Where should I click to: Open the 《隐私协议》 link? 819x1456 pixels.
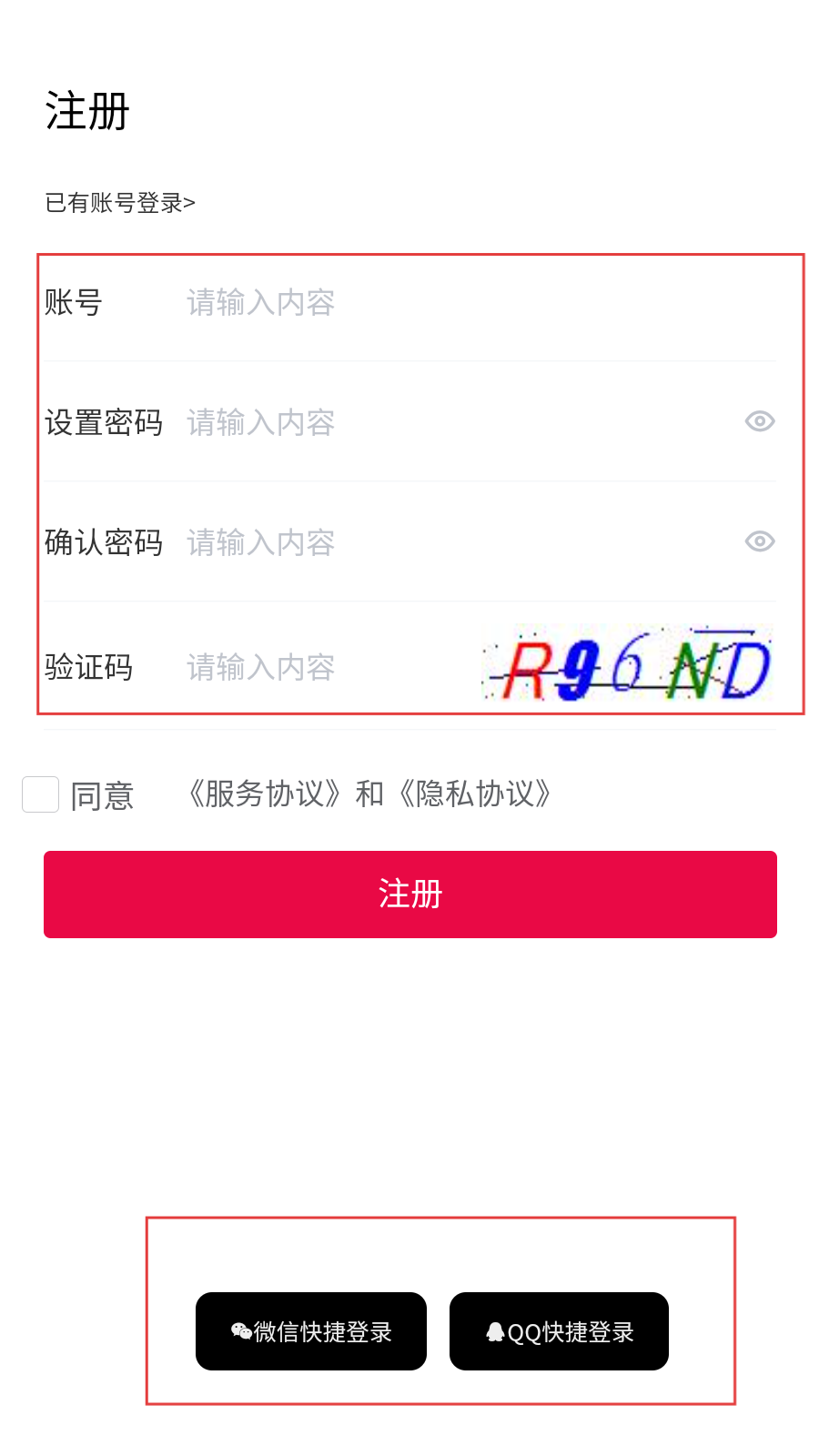pos(475,794)
